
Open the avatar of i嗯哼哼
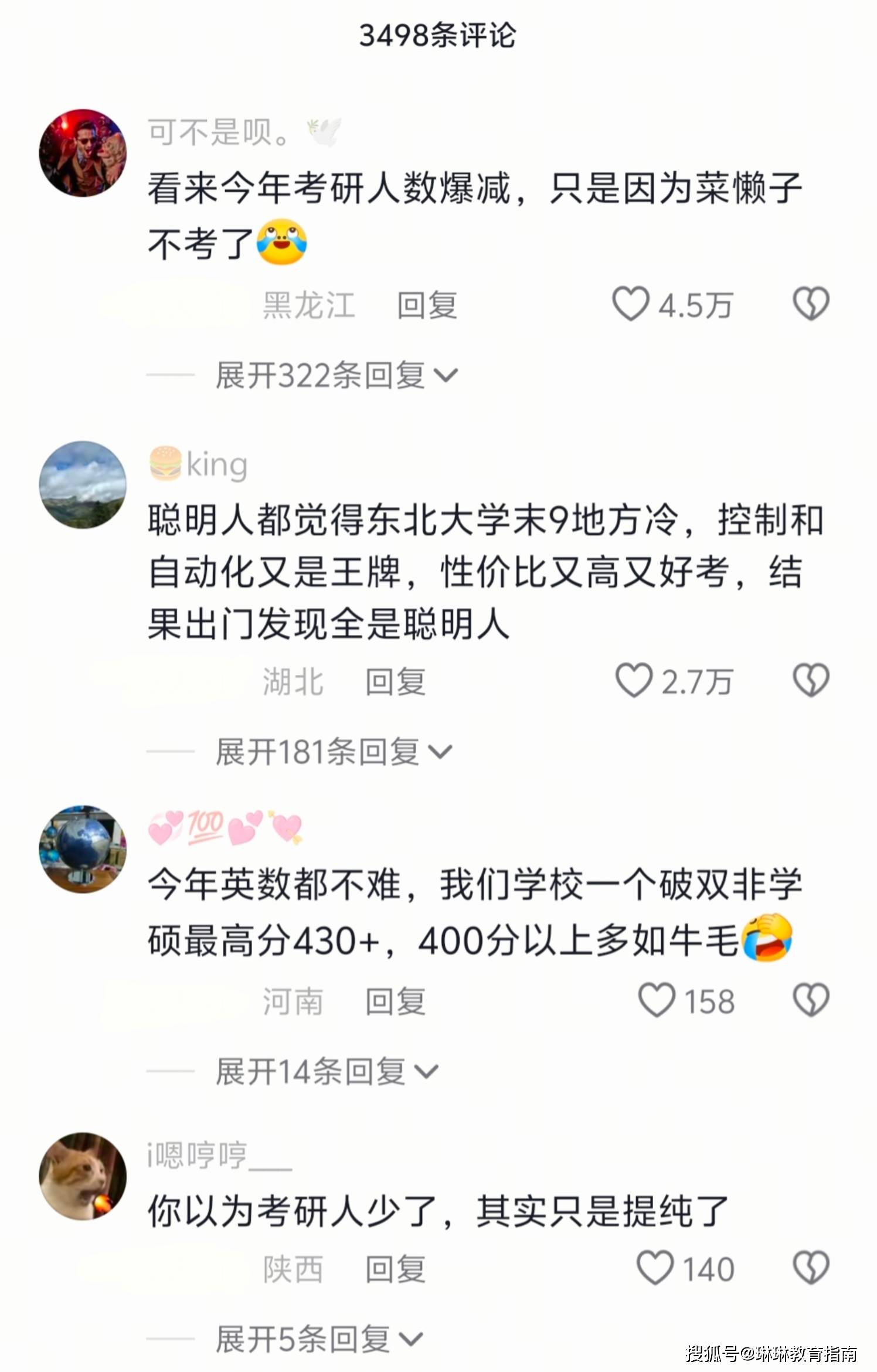(x=83, y=1177)
